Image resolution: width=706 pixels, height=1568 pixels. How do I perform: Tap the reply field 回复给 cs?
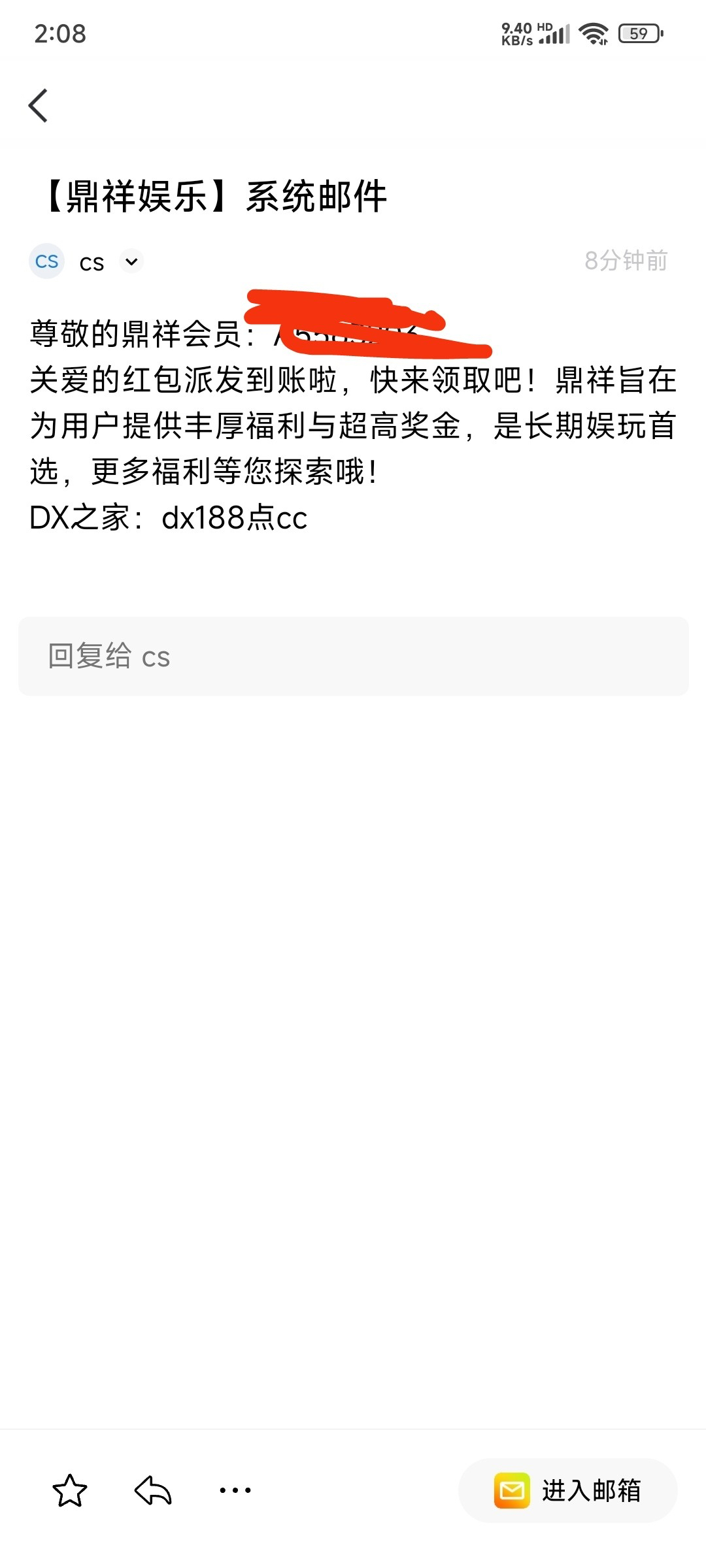click(353, 656)
